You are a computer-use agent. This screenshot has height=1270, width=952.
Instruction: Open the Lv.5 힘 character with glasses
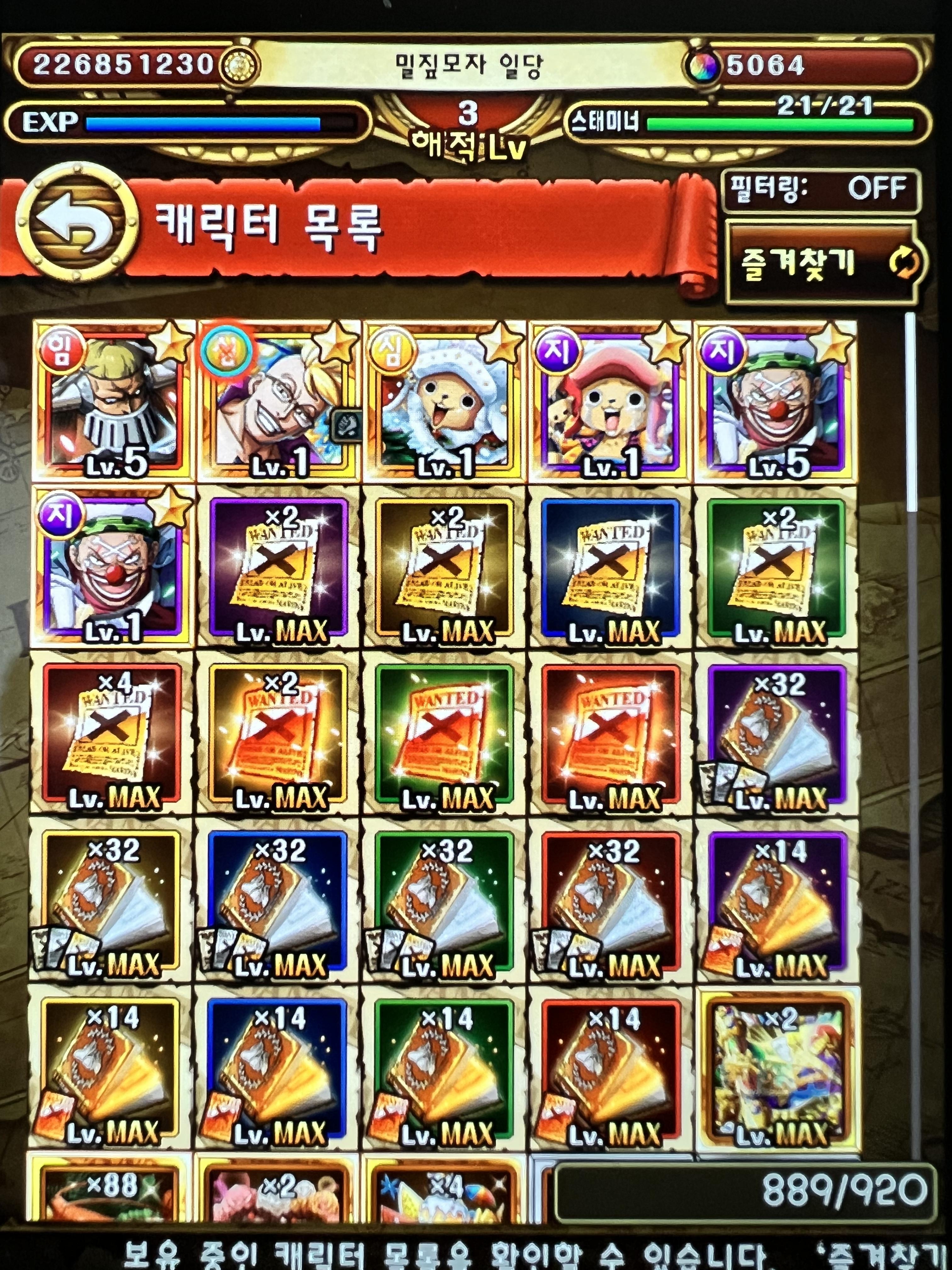113,402
